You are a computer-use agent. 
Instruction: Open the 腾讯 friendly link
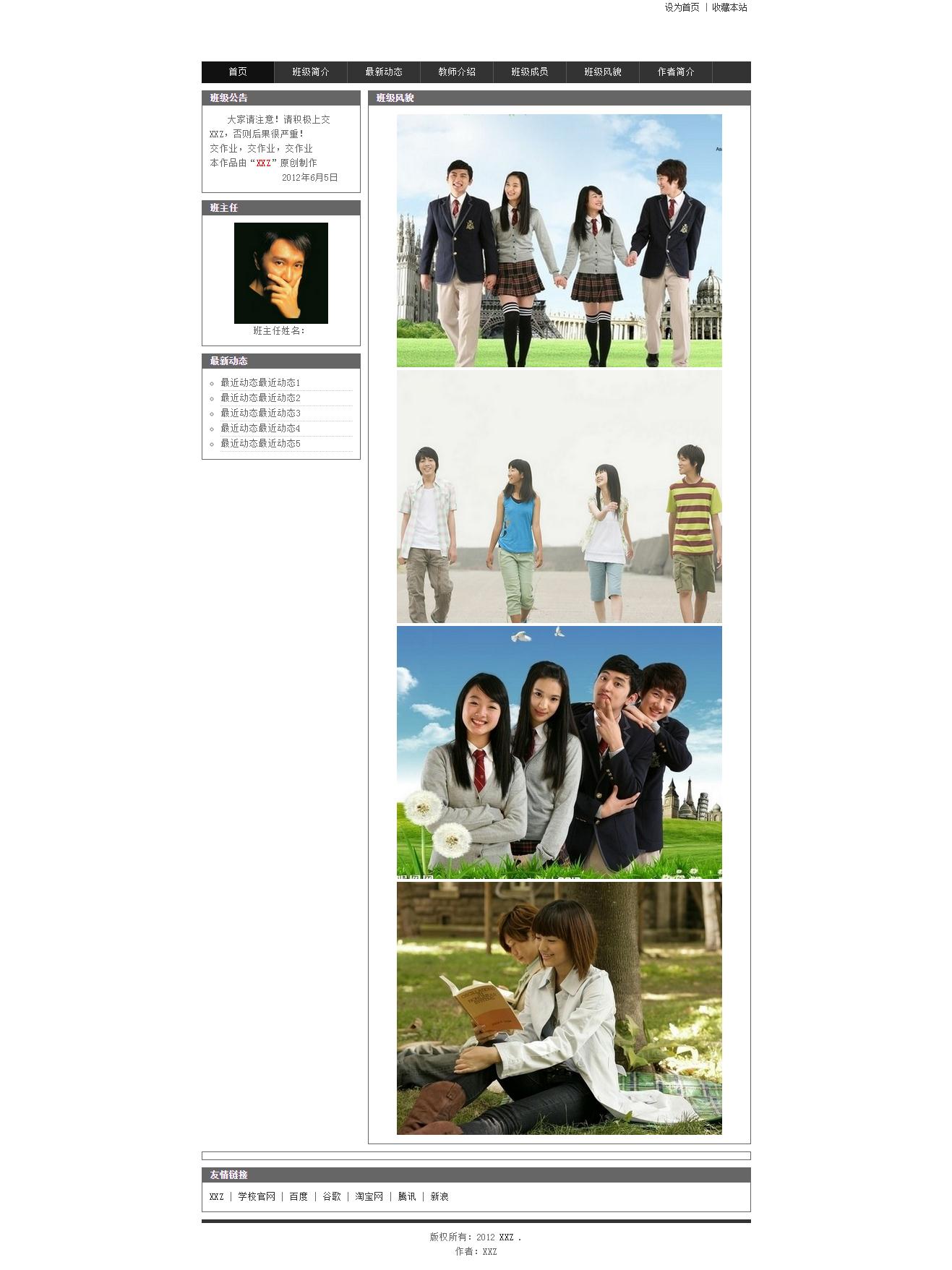tap(407, 1197)
